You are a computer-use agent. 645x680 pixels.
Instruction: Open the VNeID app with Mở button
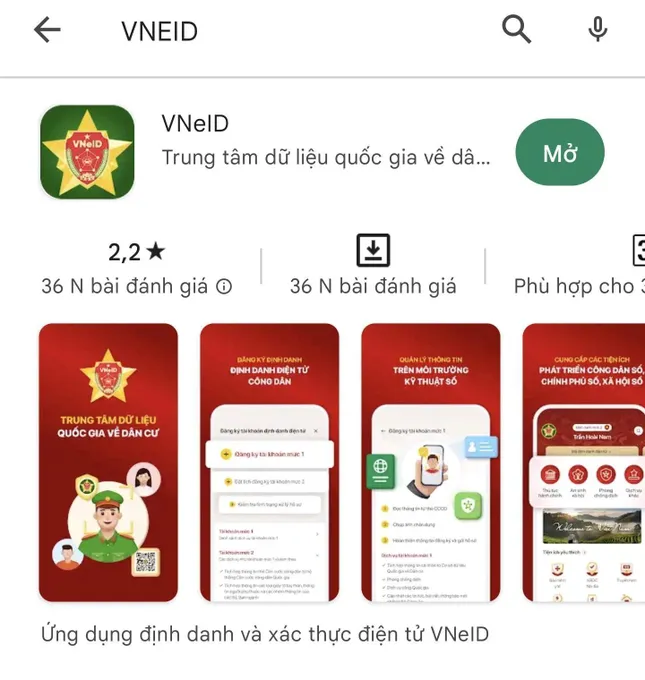coord(560,153)
